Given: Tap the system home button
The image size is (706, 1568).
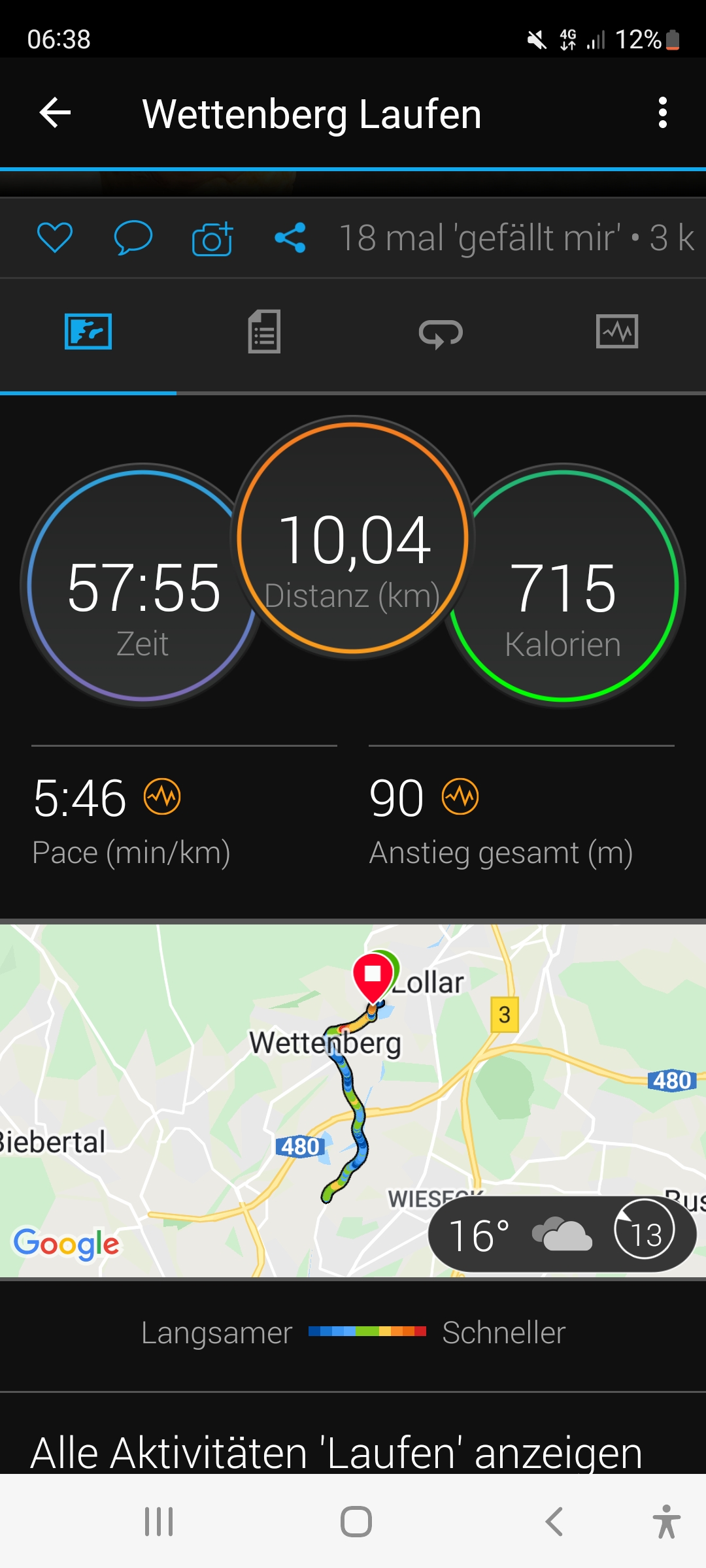Looking at the screenshot, I should tap(356, 1522).
